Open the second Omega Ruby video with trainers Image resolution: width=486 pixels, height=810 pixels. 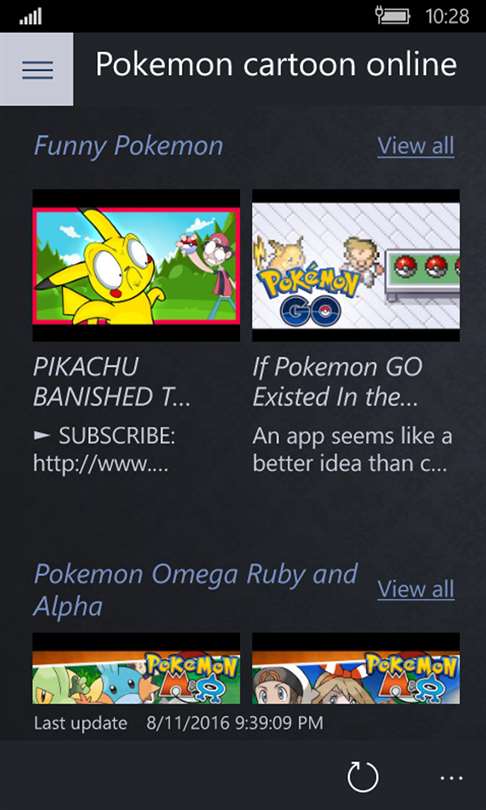[x=356, y=668]
